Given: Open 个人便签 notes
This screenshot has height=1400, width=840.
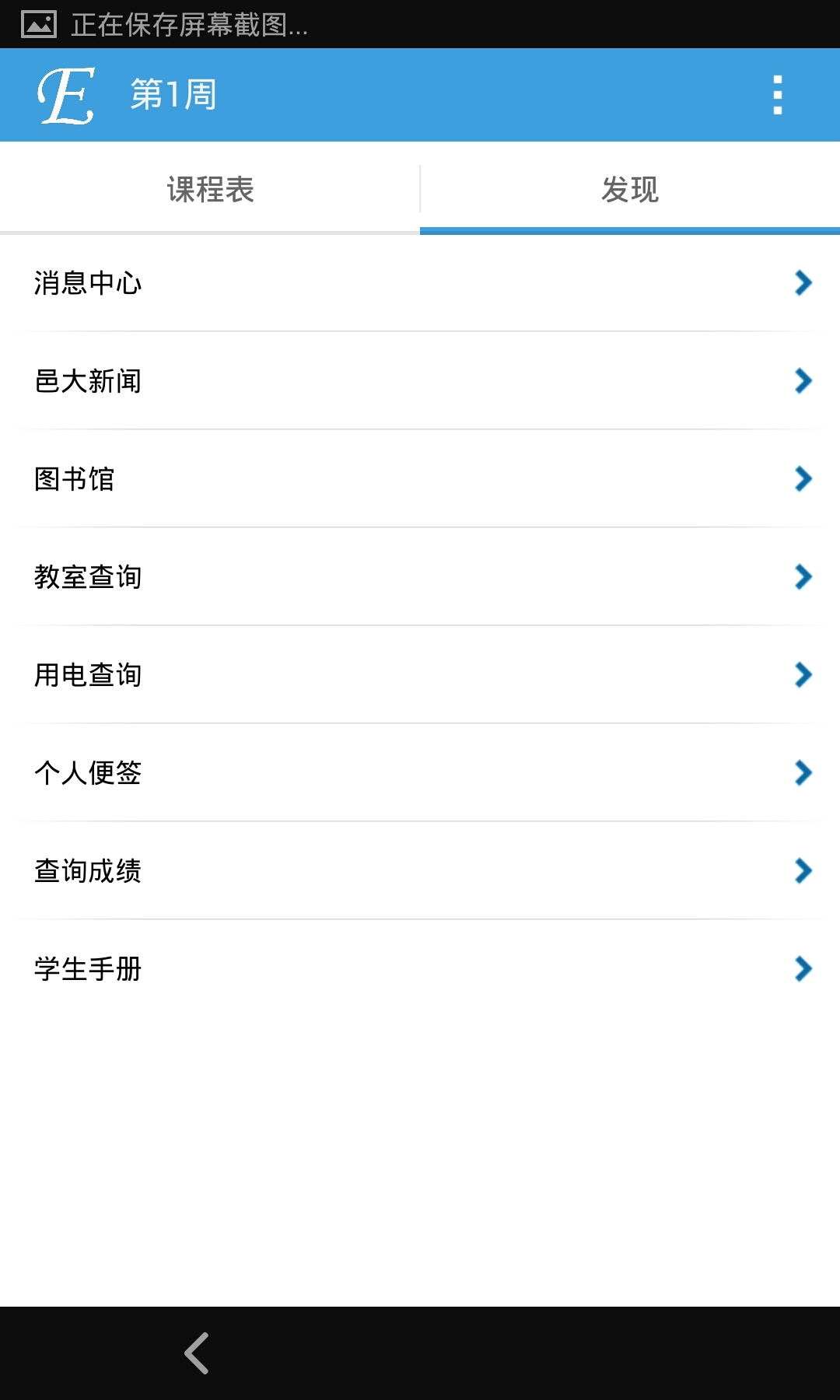Looking at the screenshot, I should pos(420,773).
